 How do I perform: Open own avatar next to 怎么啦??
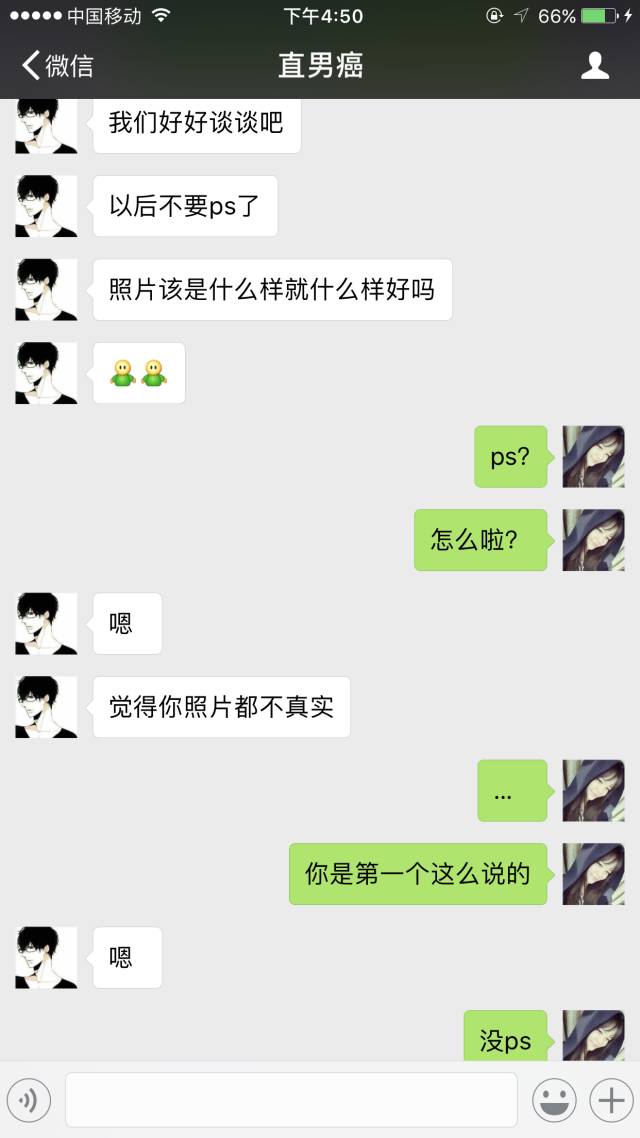pyautogui.click(x=593, y=540)
